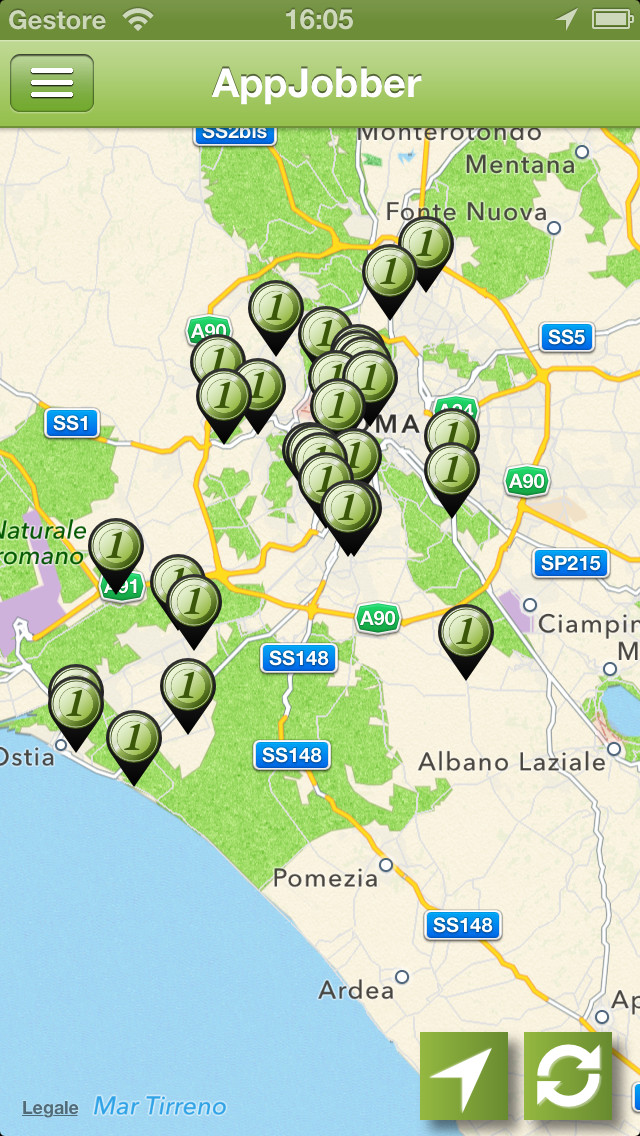Select the job pin near Albano Laziale
Viewport: 640px width, 1136px height.
coord(466,634)
